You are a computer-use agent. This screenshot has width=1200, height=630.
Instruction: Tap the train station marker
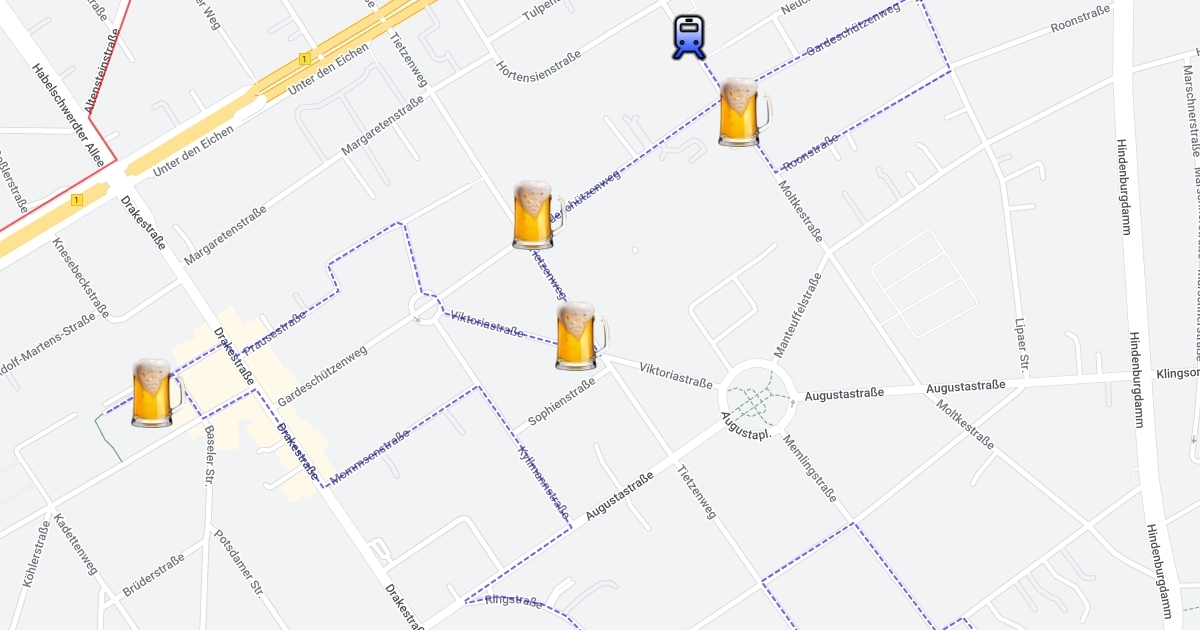coord(688,37)
